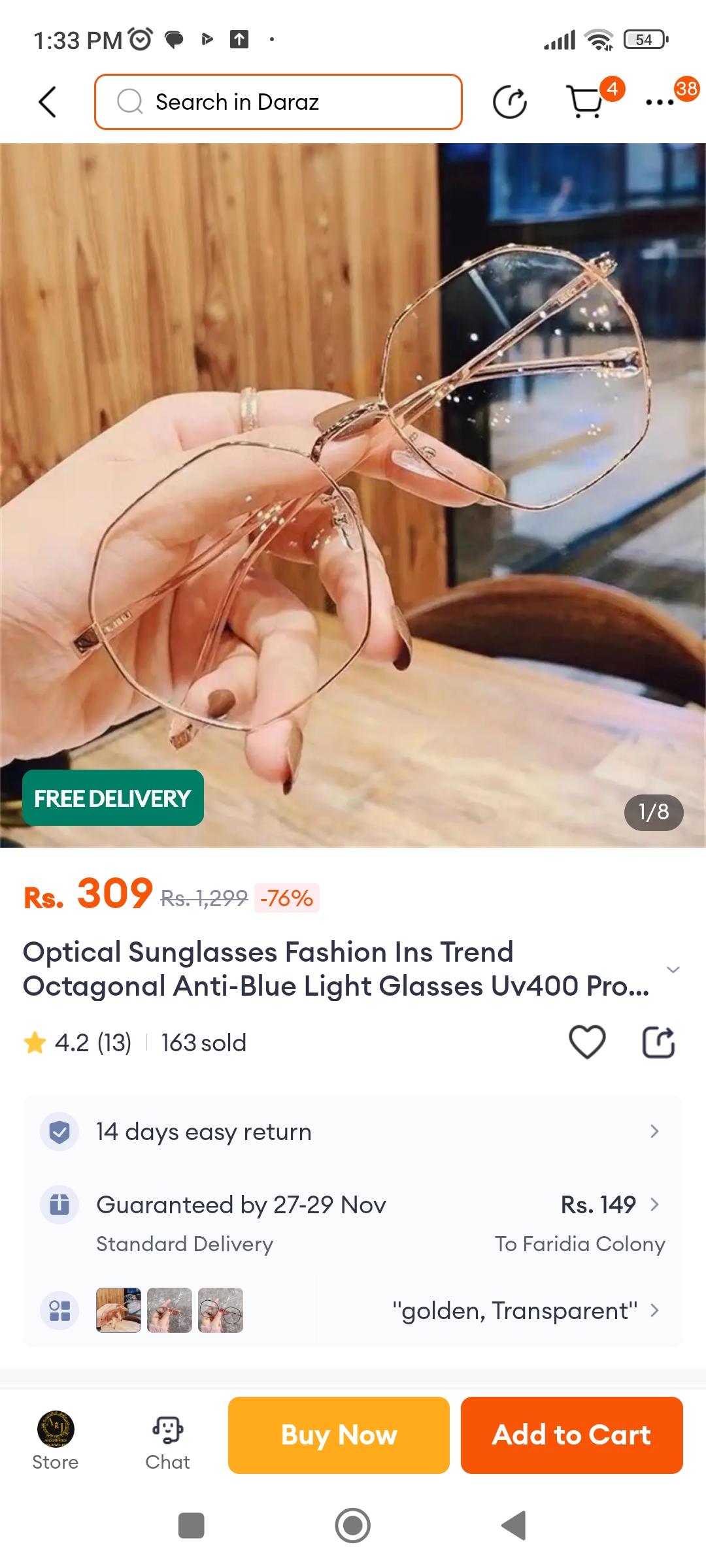Open the three-dot overflow menu
The image size is (706, 1568).
(x=660, y=102)
